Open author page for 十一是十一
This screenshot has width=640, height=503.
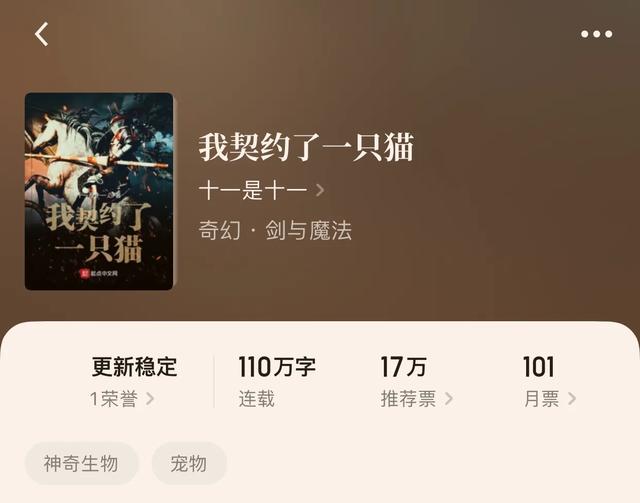point(261,190)
